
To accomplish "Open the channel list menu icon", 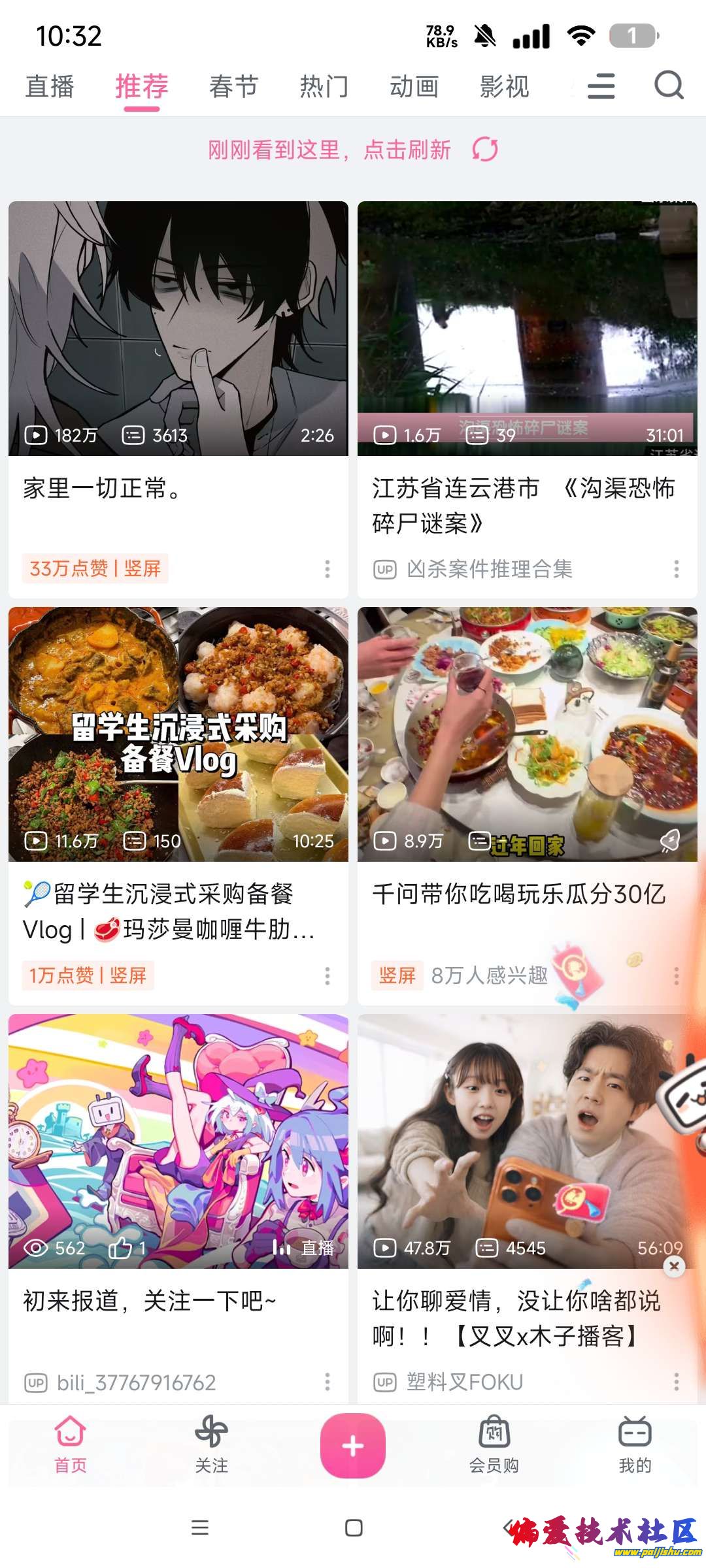I will tap(601, 86).
